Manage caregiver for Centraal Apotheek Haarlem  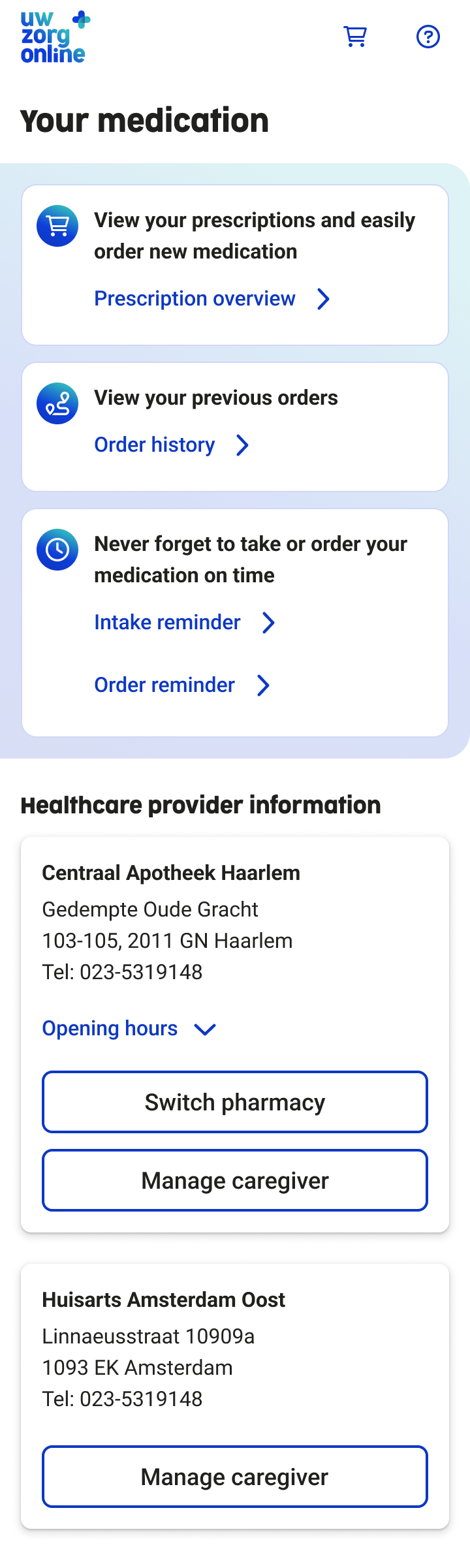click(235, 1180)
